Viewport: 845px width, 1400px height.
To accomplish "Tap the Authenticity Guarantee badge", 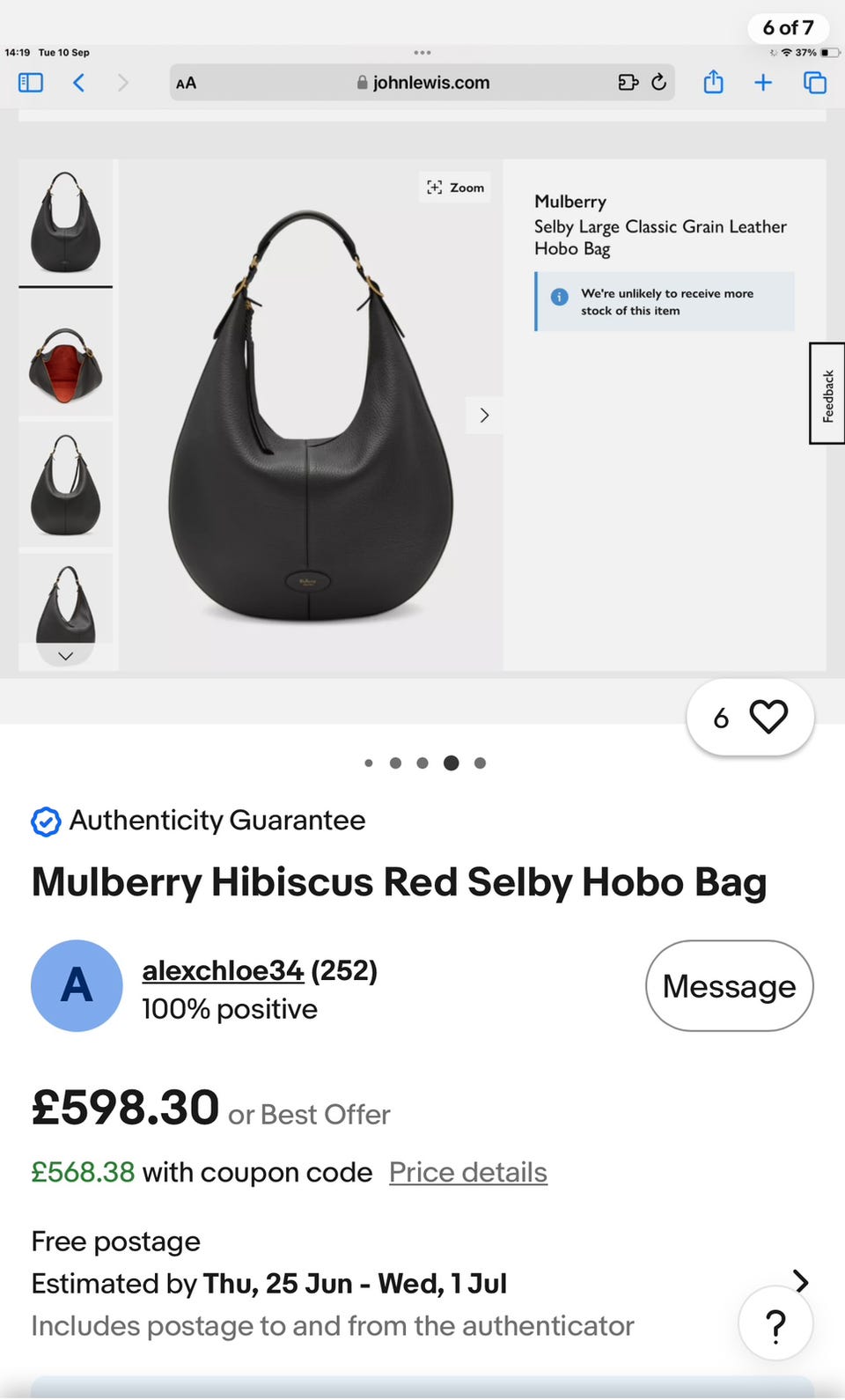I will tap(198, 821).
